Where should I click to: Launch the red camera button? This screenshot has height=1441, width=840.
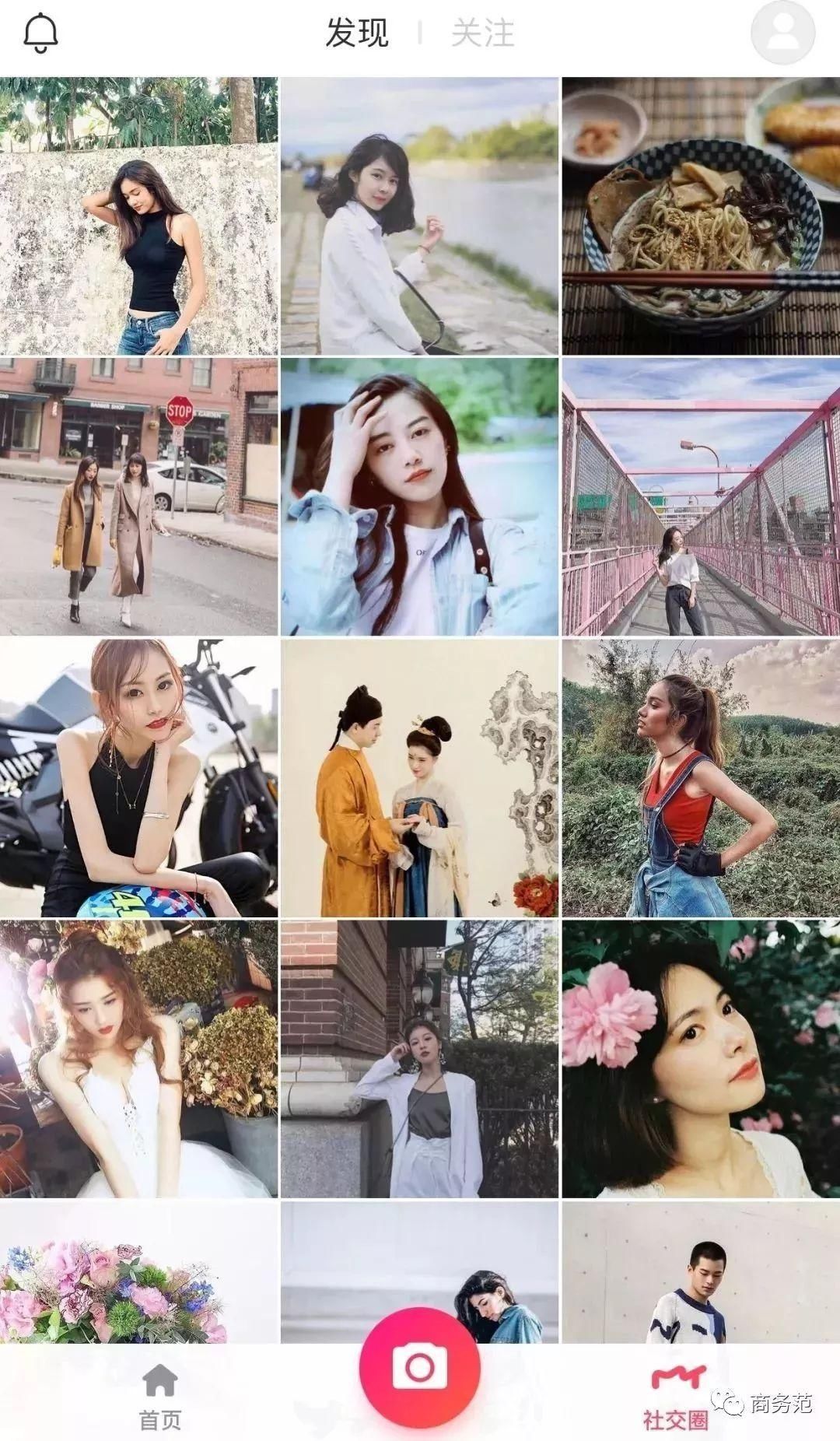coord(420,1367)
